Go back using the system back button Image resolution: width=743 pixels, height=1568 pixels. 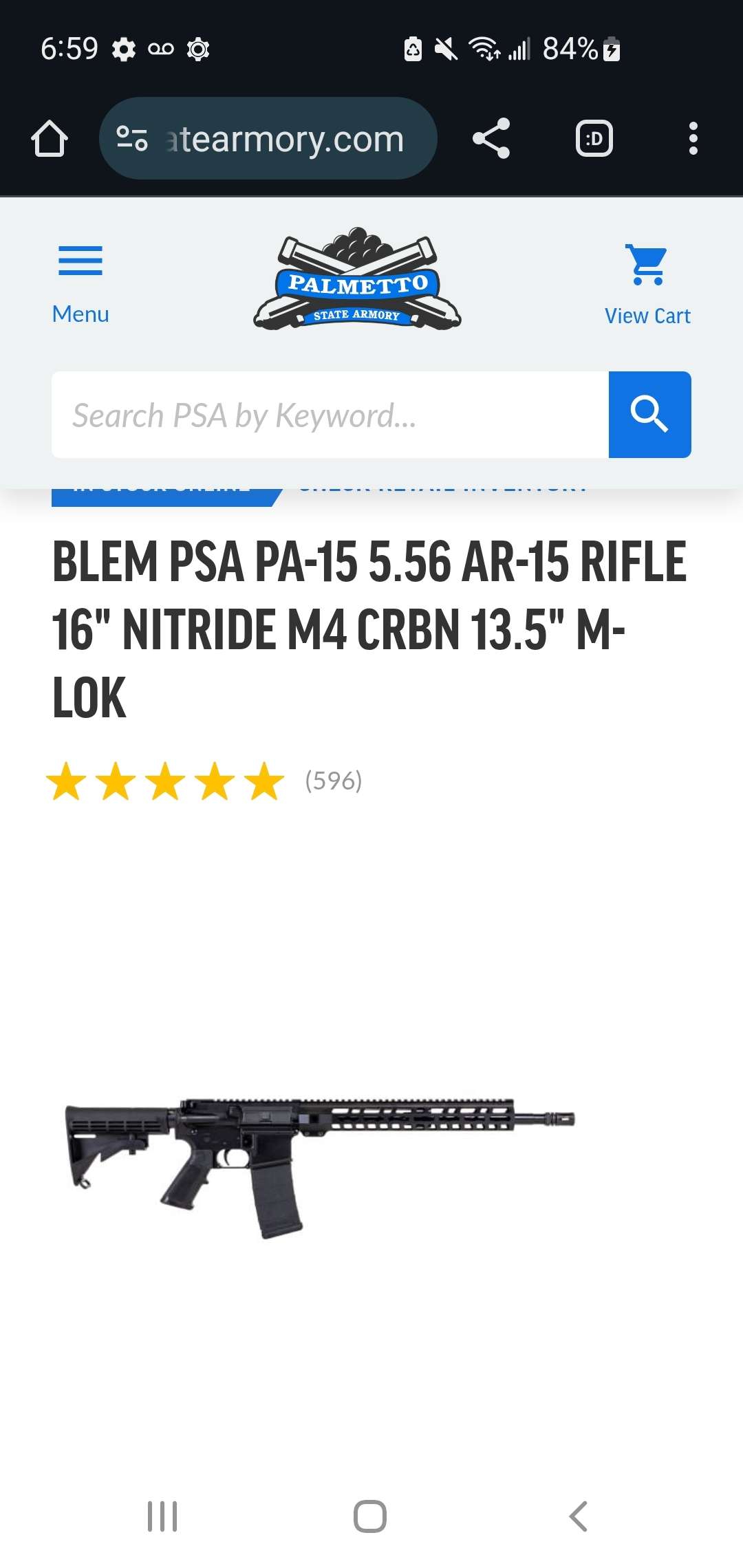(579, 1516)
